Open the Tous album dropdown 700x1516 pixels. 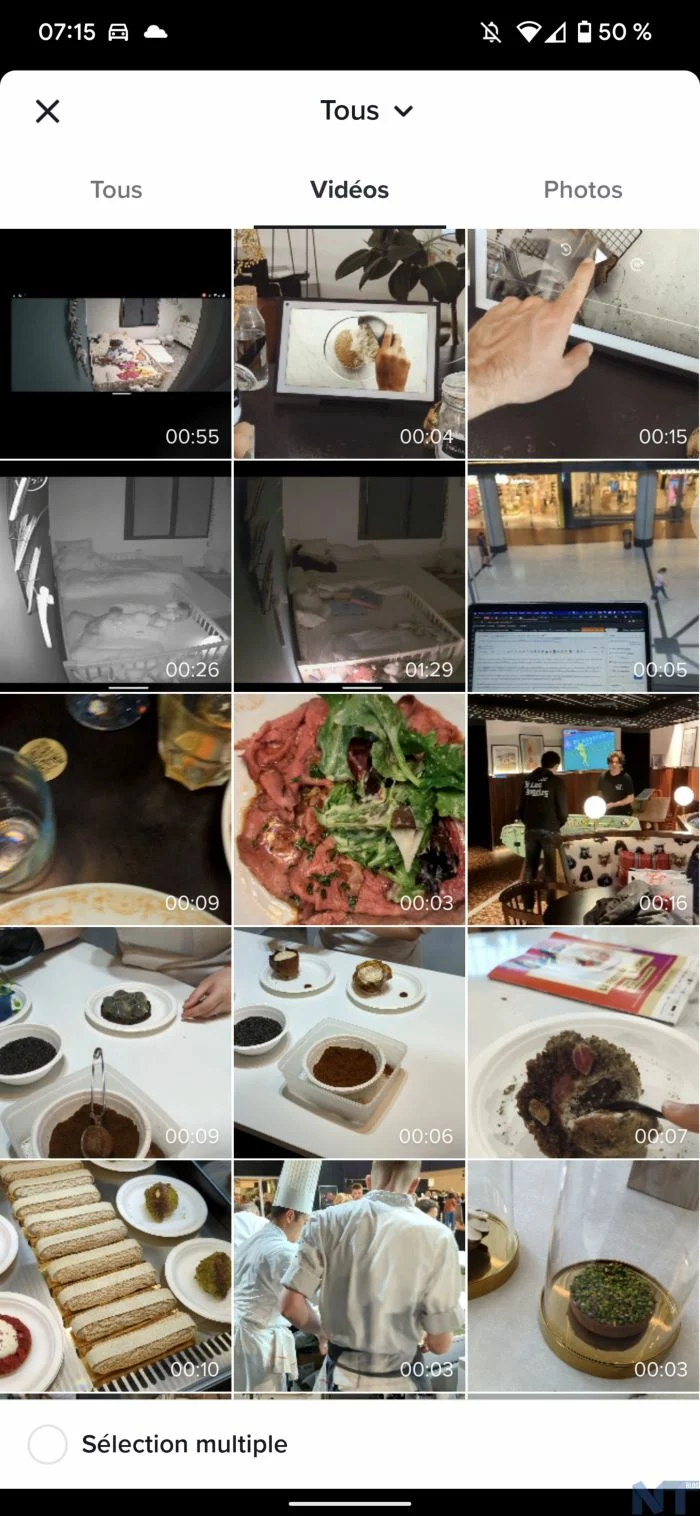pos(366,111)
